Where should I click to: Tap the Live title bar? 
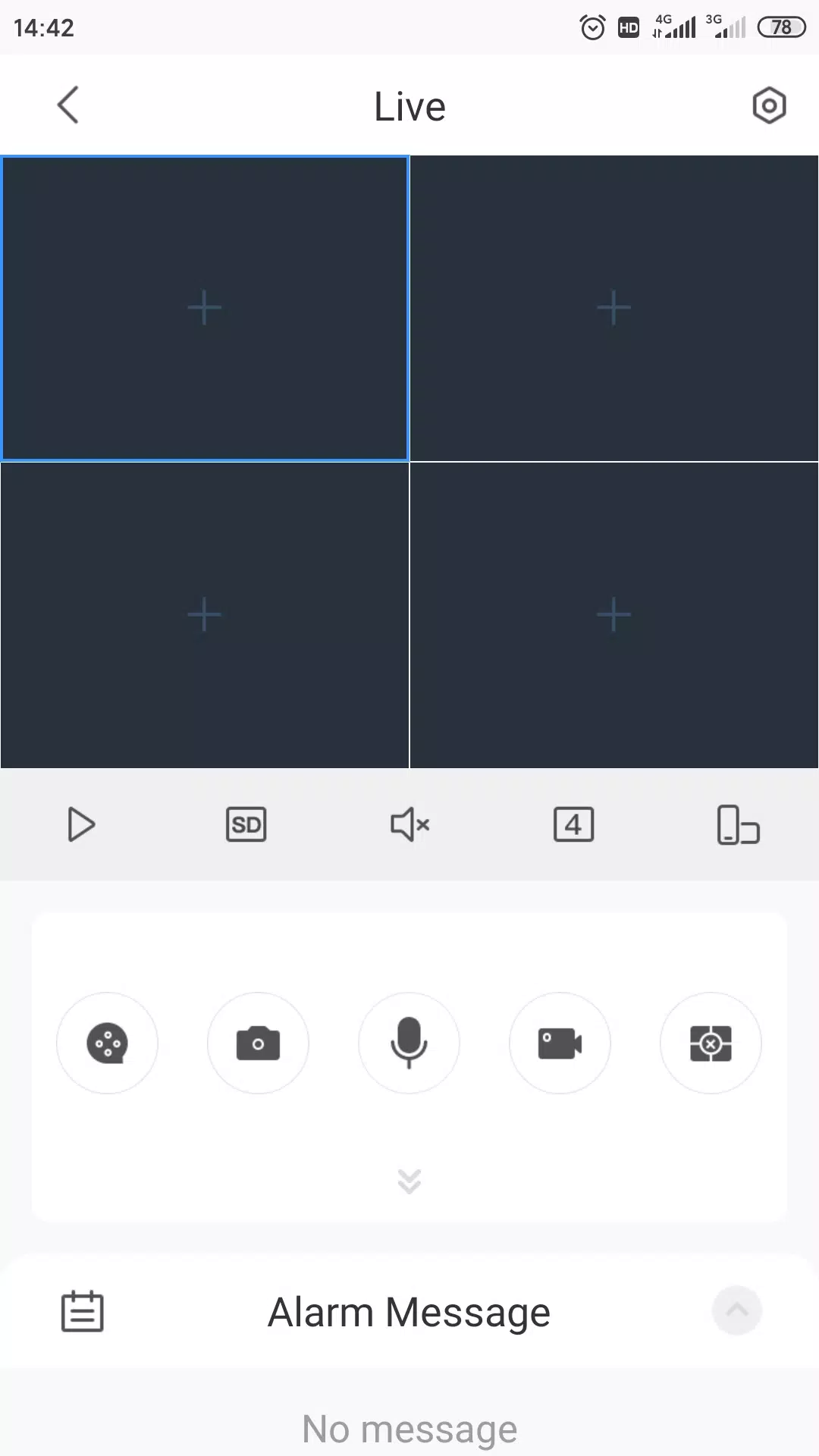click(409, 105)
